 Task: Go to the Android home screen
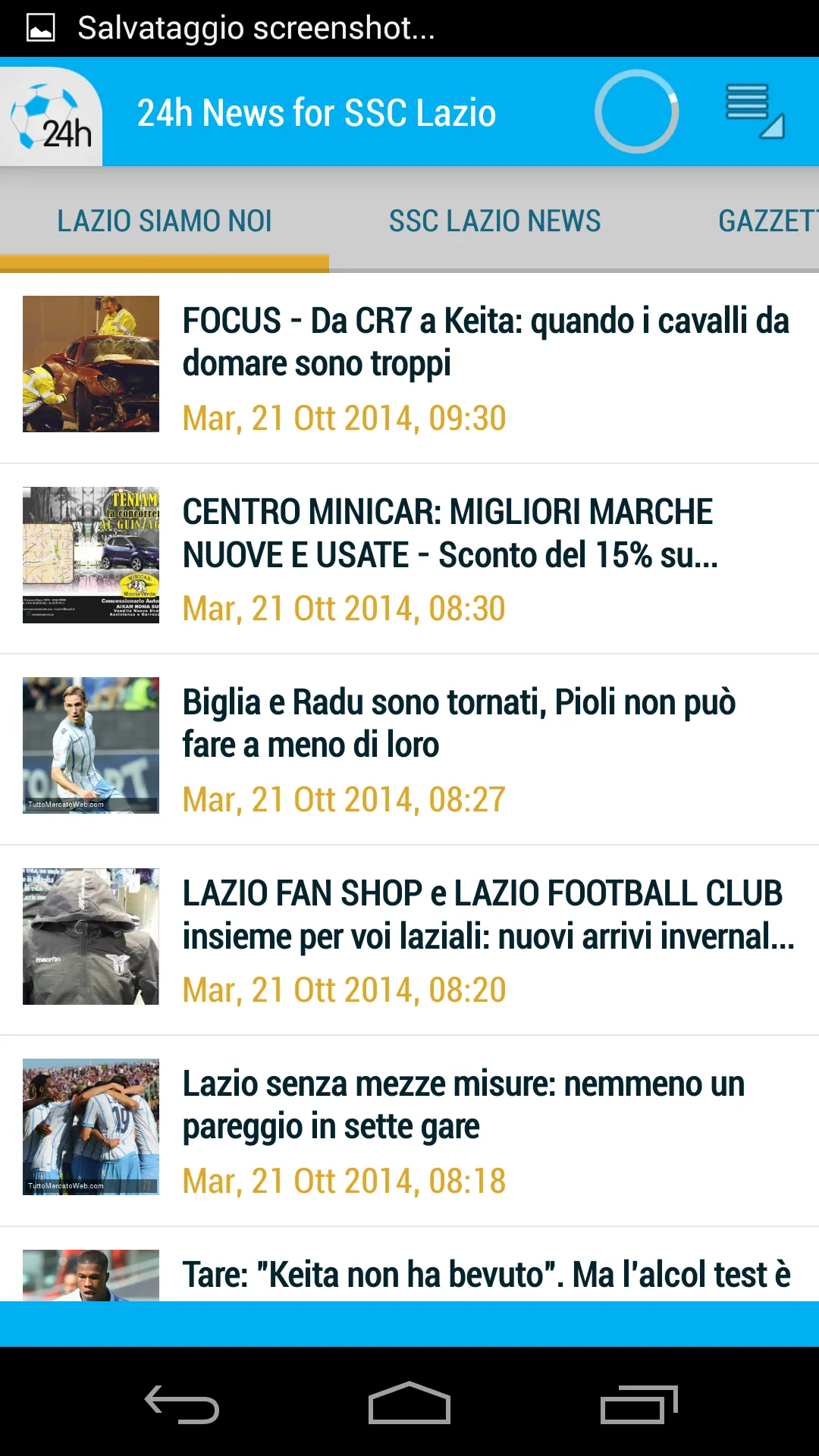click(x=409, y=1404)
